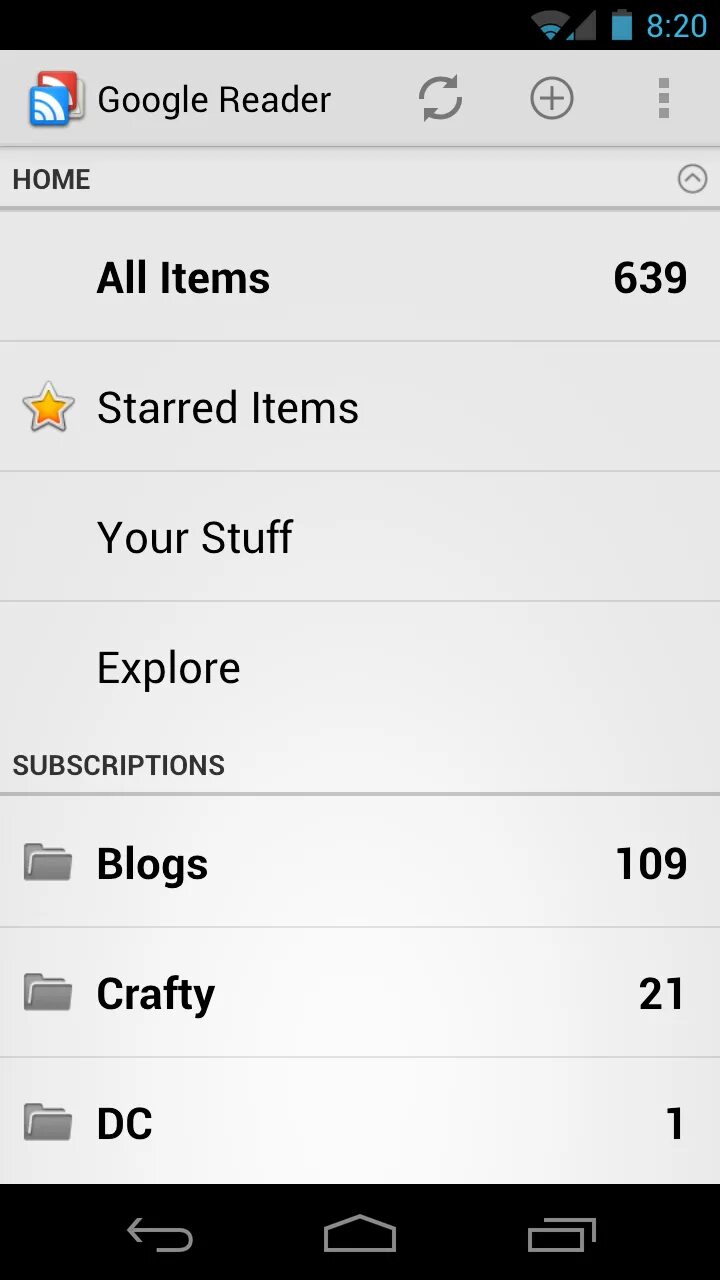The image size is (720, 1280).
Task: Tap the system back button
Action: [160, 1236]
